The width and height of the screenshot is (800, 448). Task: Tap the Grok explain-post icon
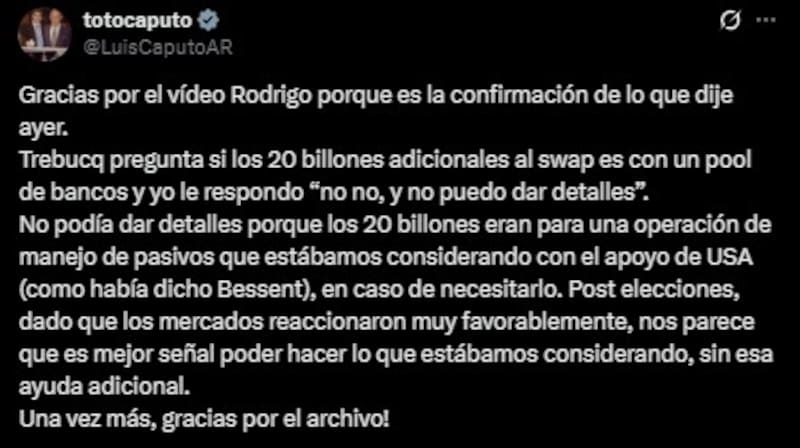[x=731, y=21]
